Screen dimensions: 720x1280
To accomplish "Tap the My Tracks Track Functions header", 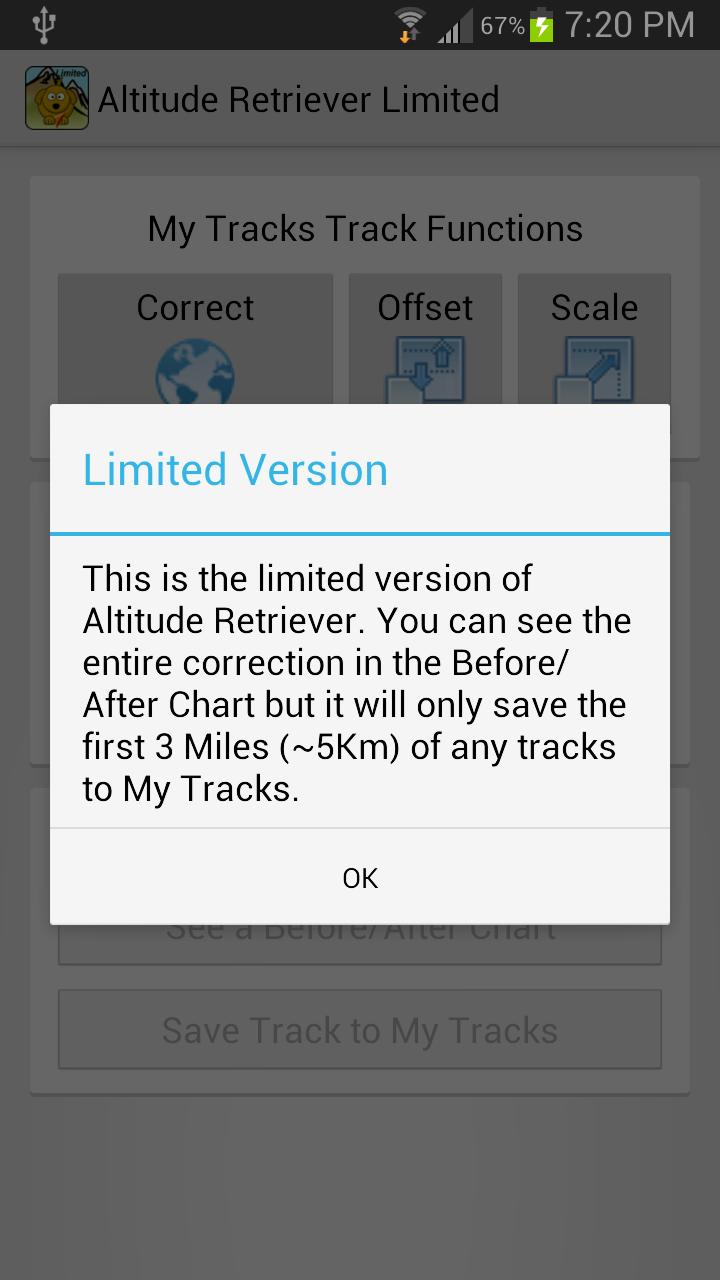I will coord(364,228).
